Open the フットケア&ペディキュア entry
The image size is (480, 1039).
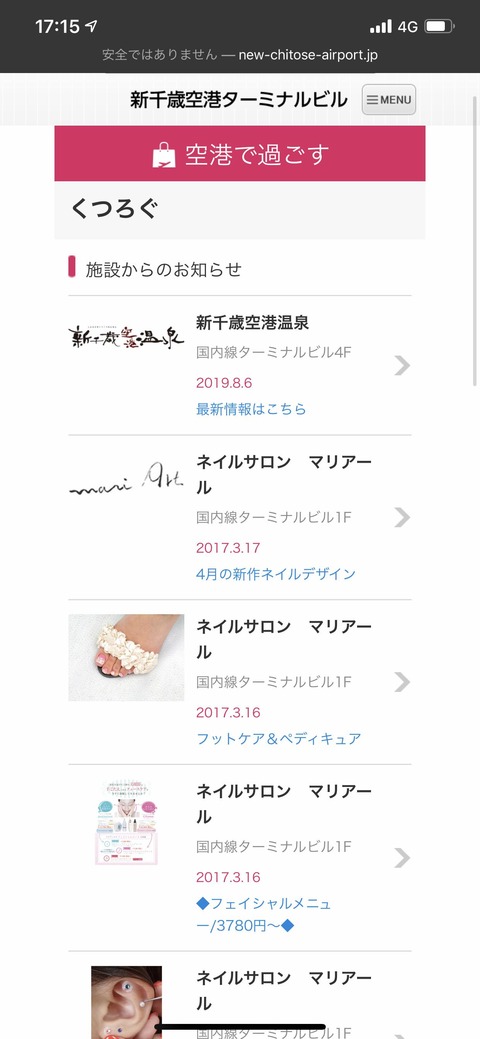tap(239, 682)
